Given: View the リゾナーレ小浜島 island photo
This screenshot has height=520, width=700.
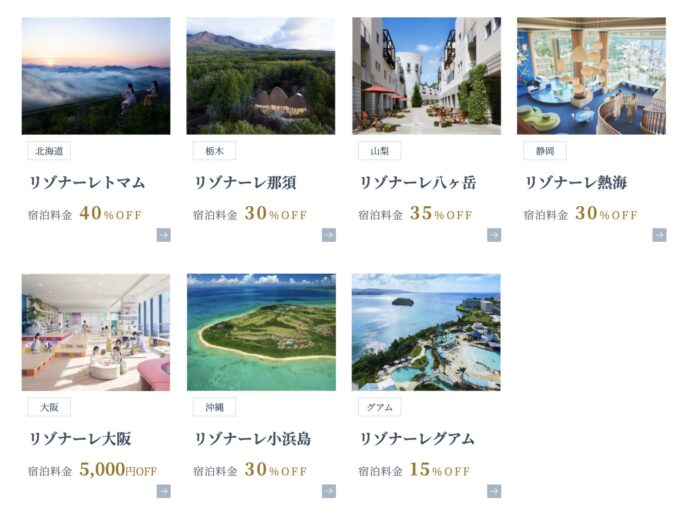Looking at the screenshot, I should click(x=261, y=332).
